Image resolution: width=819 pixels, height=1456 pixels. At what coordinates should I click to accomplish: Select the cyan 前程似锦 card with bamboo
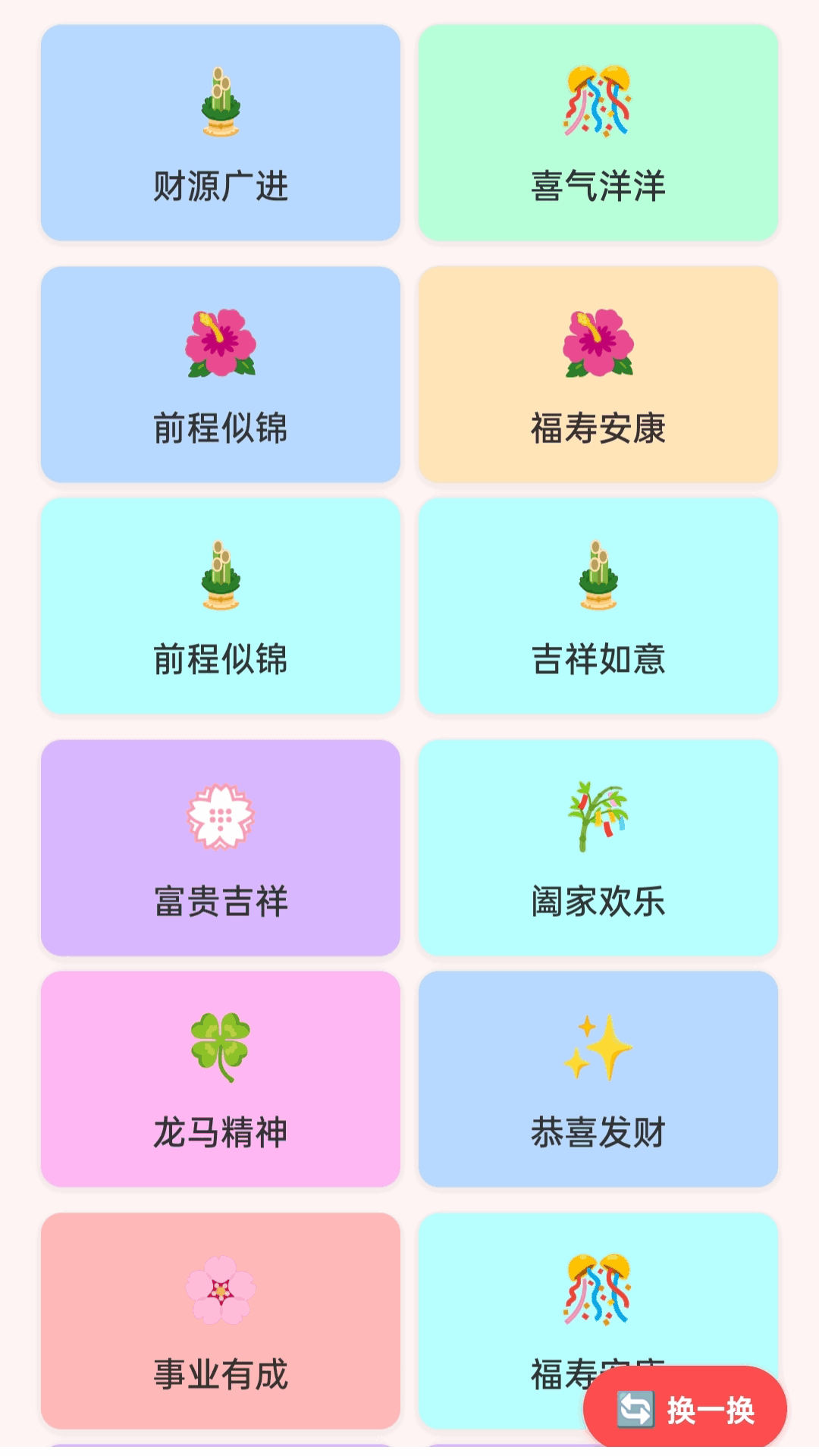pos(221,605)
